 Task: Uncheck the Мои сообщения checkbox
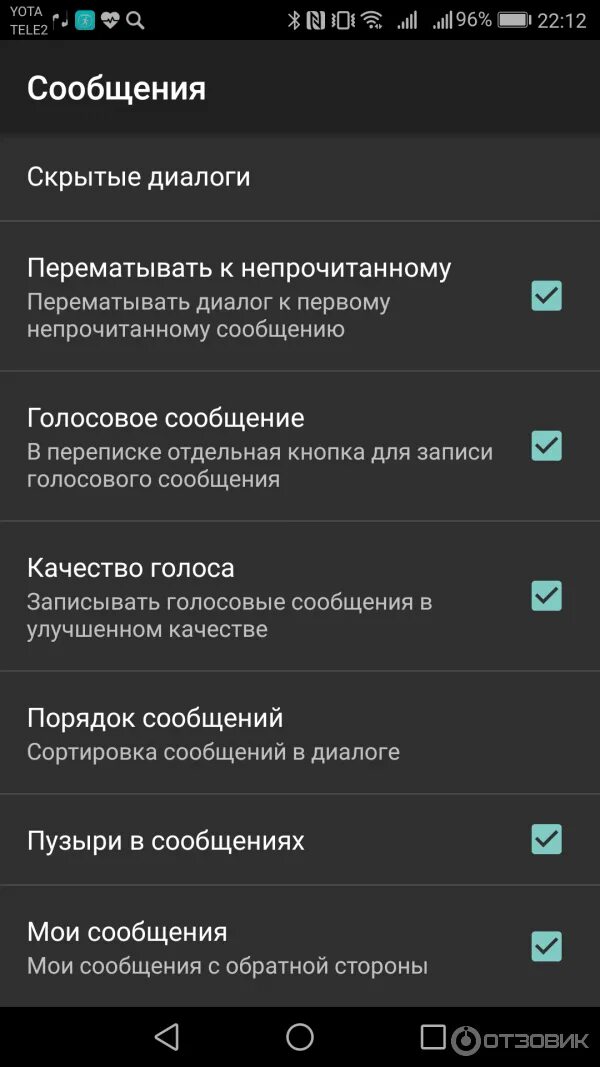[x=546, y=946]
